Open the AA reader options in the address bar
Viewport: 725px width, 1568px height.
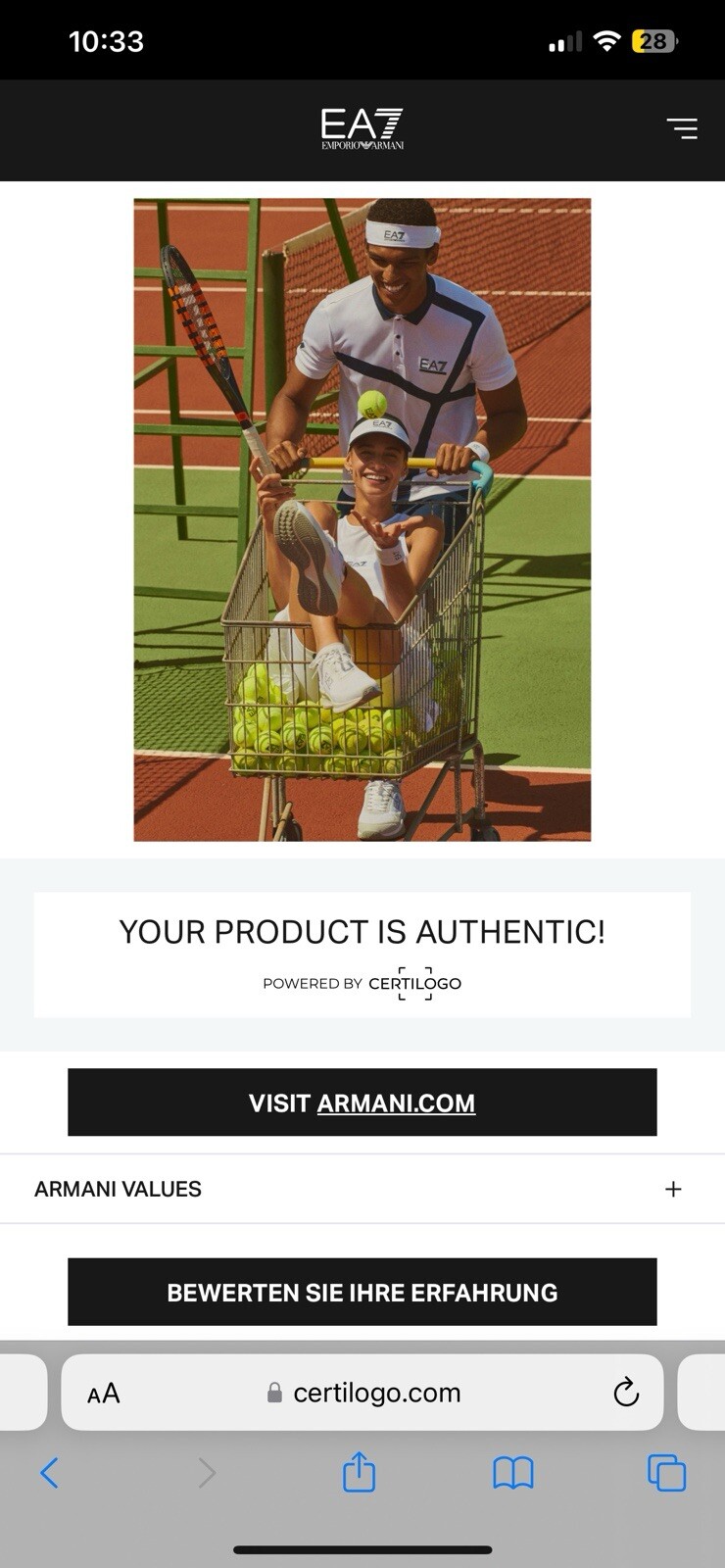[104, 1393]
